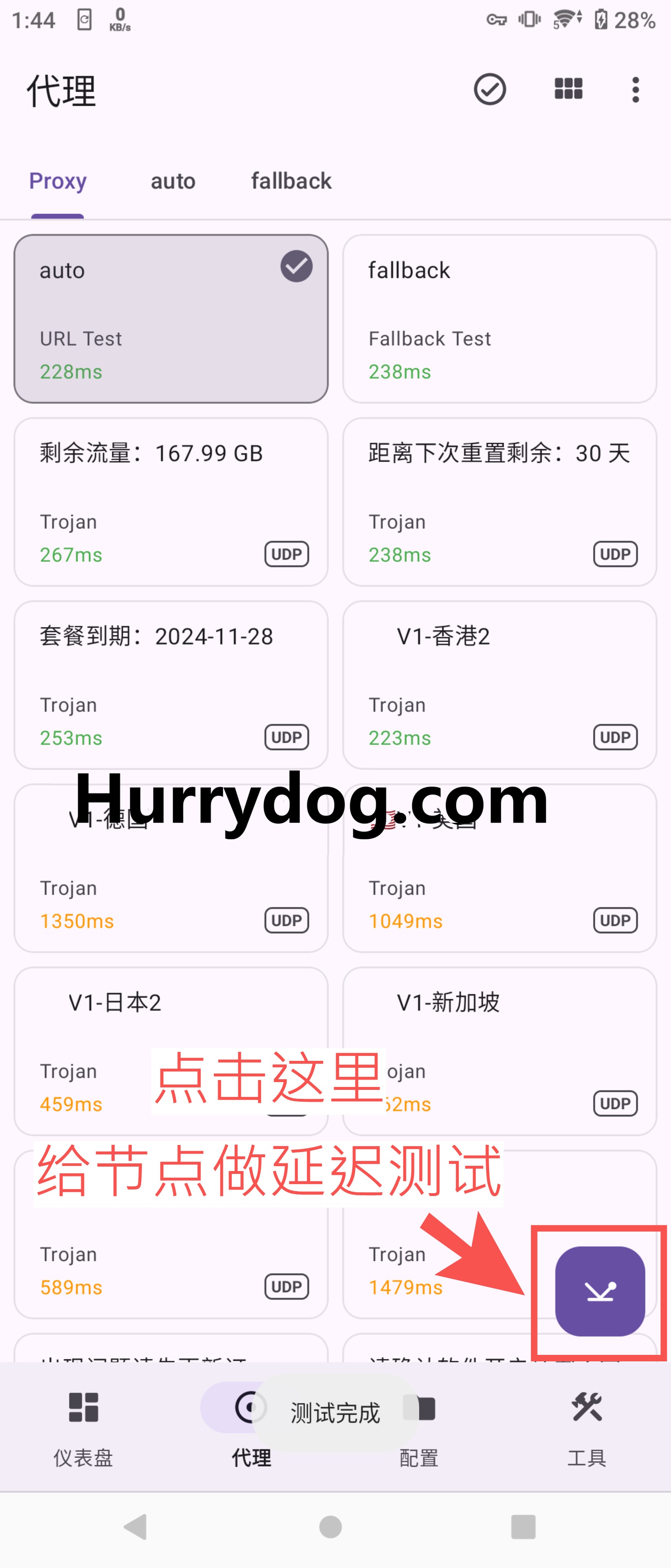The height and width of the screenshot is (1568, 671).
Task: Switch to the auto top tab
Action: click(x=173, y=181)
